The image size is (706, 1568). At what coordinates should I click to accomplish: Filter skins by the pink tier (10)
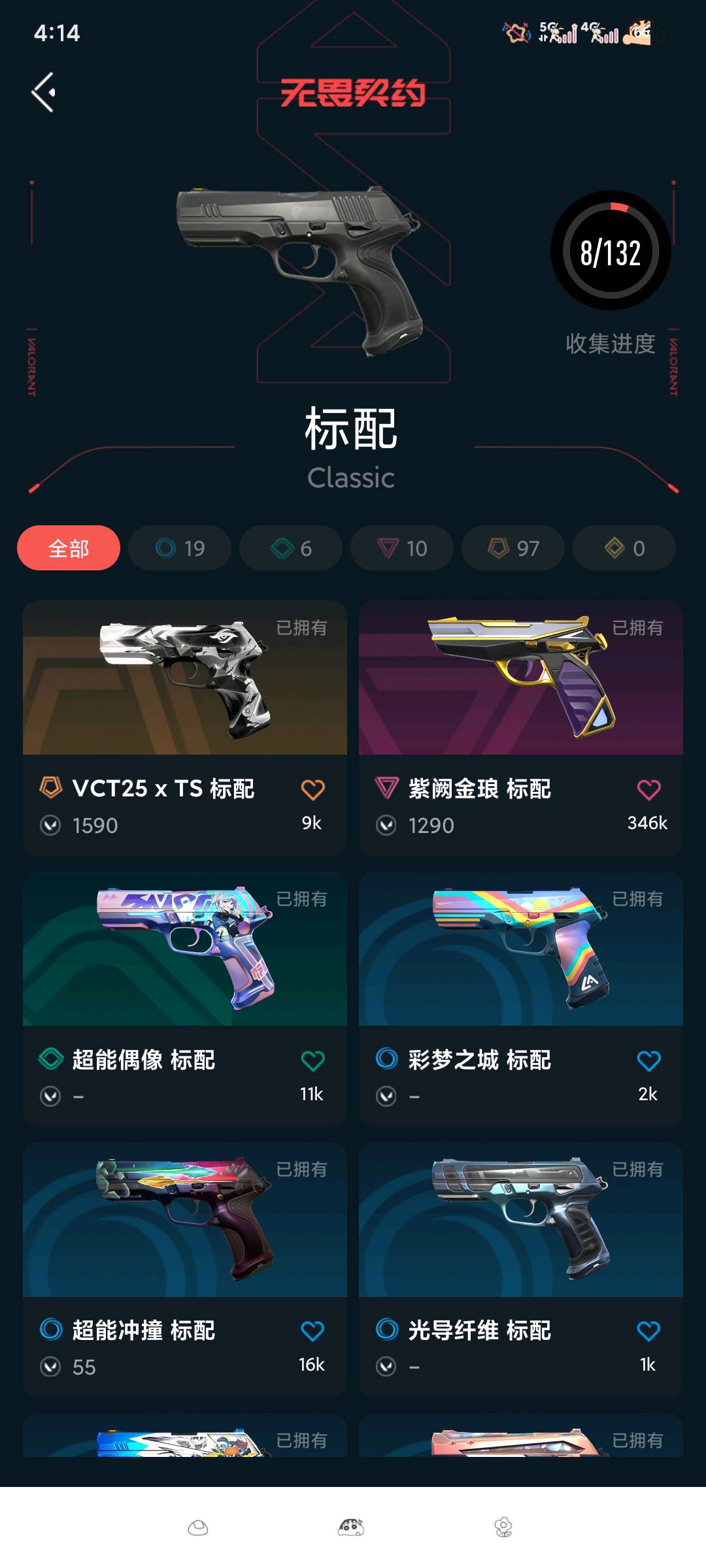(402, 548)
